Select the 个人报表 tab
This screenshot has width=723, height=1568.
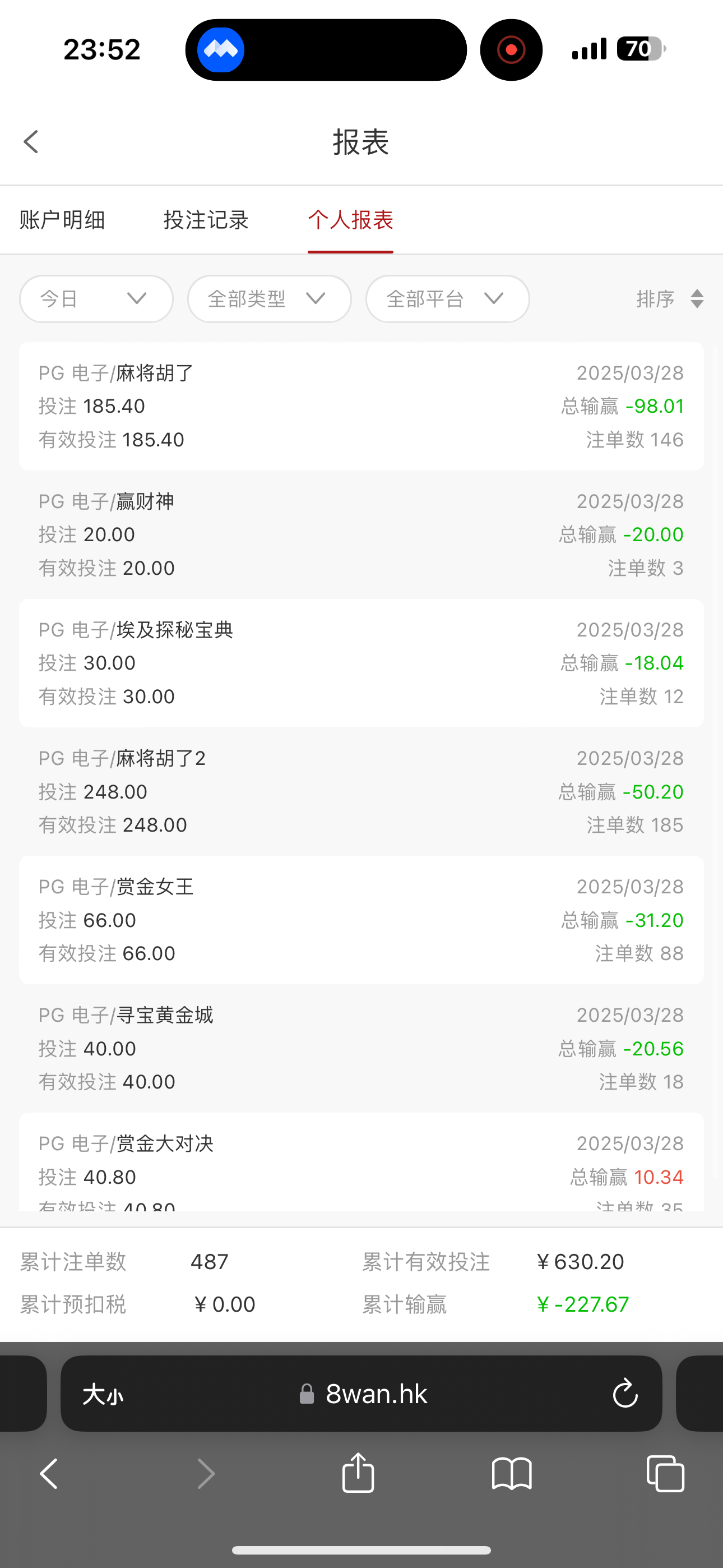pos(350,220)
